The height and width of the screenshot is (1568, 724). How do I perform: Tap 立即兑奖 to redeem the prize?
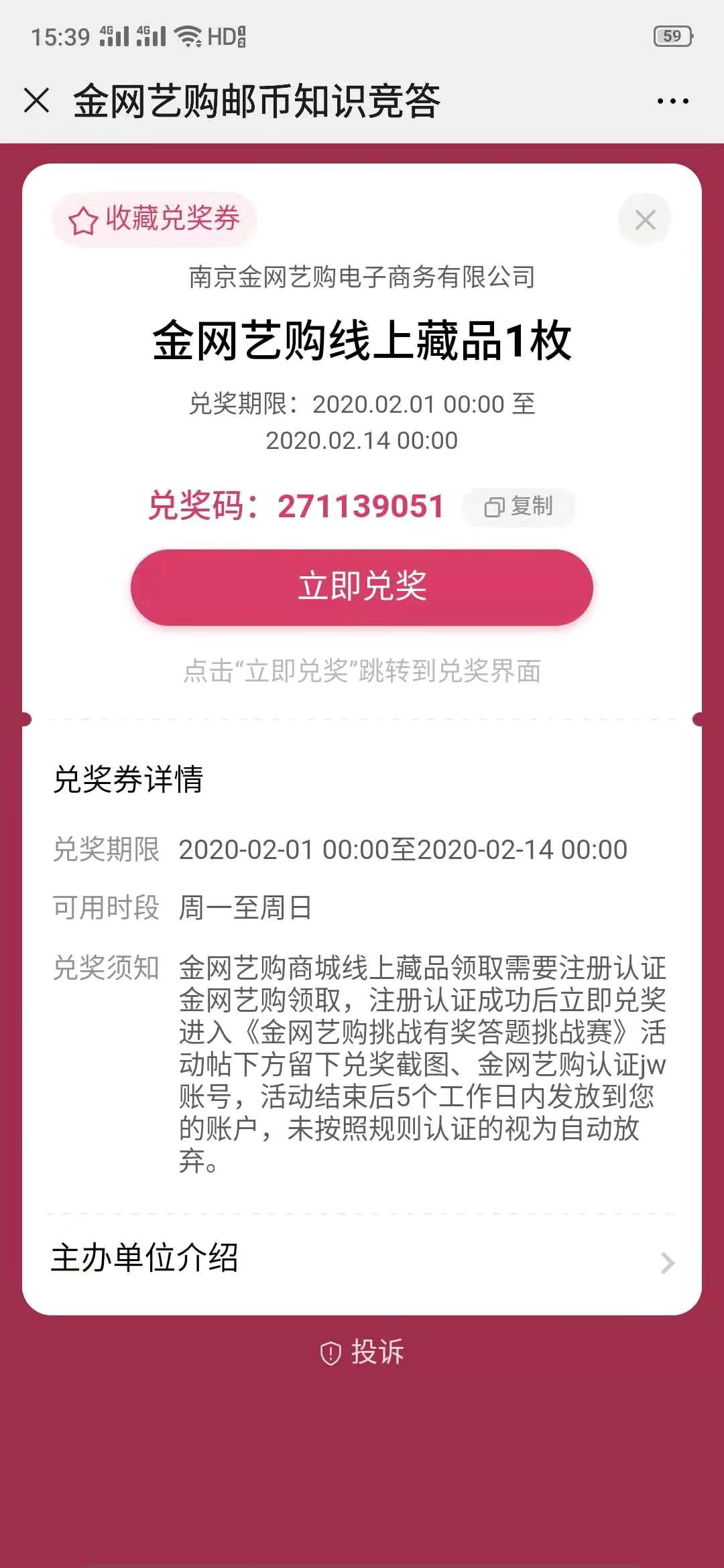362,587
